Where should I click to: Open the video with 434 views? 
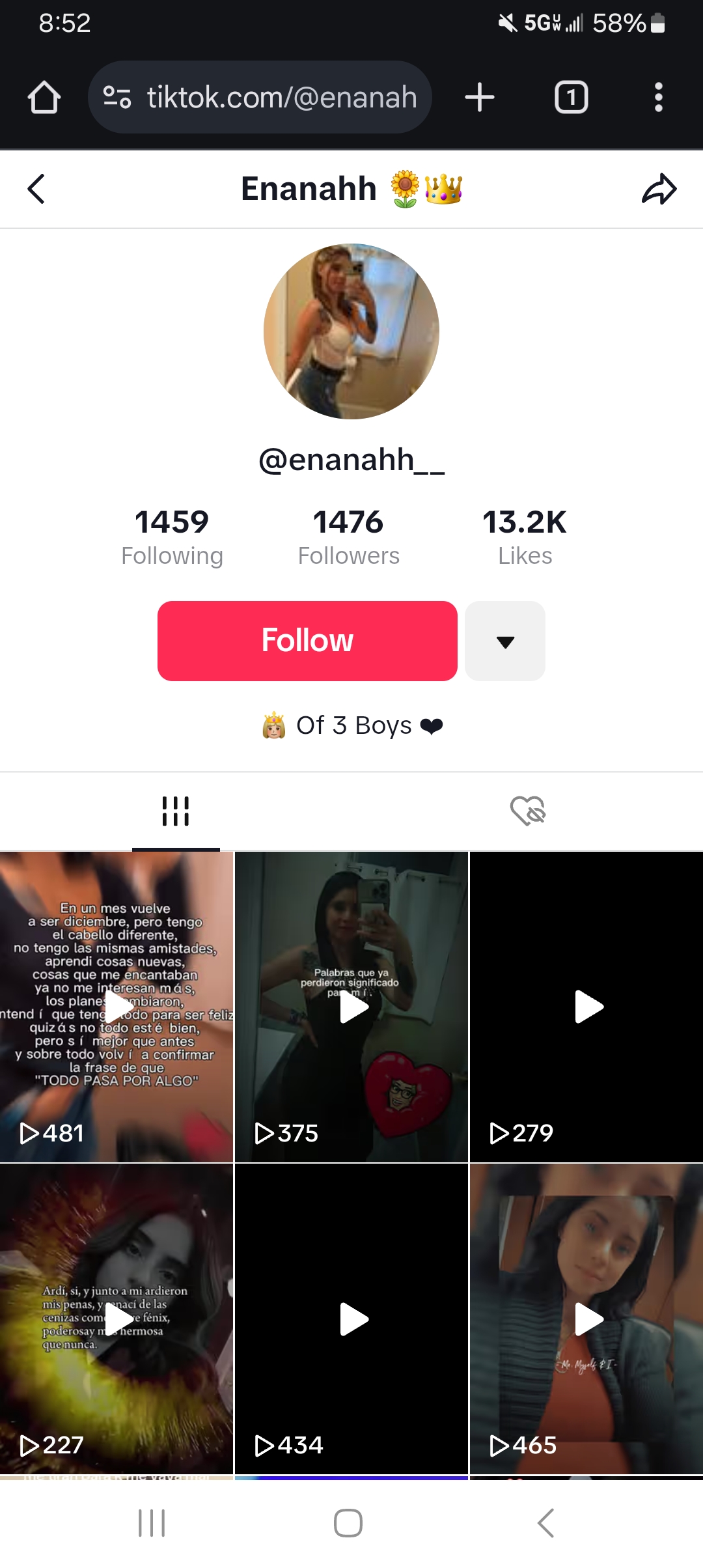[x=351, y=1319]
